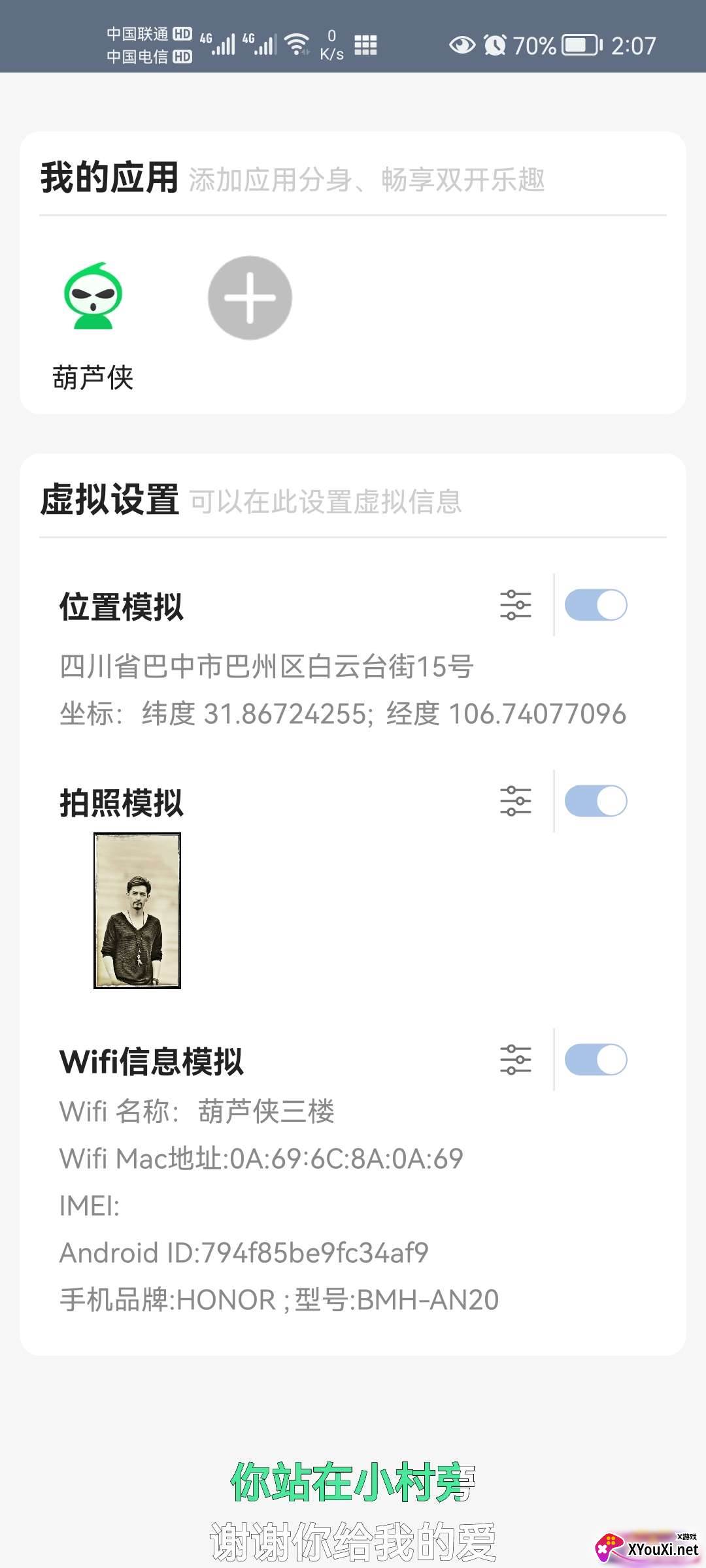Disable the 拍照模拟 switch
The height and width of the screenshot is (1568, 706).
(x=596, y=801)
